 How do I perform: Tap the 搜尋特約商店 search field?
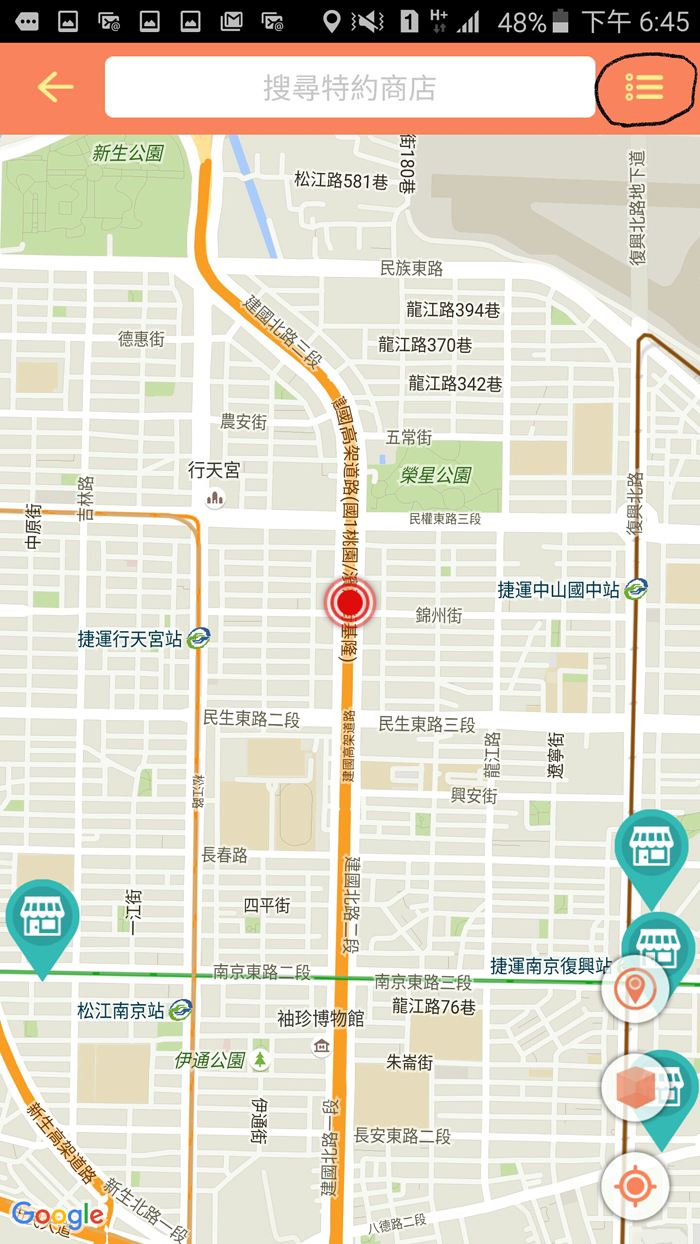click(349, 88)
